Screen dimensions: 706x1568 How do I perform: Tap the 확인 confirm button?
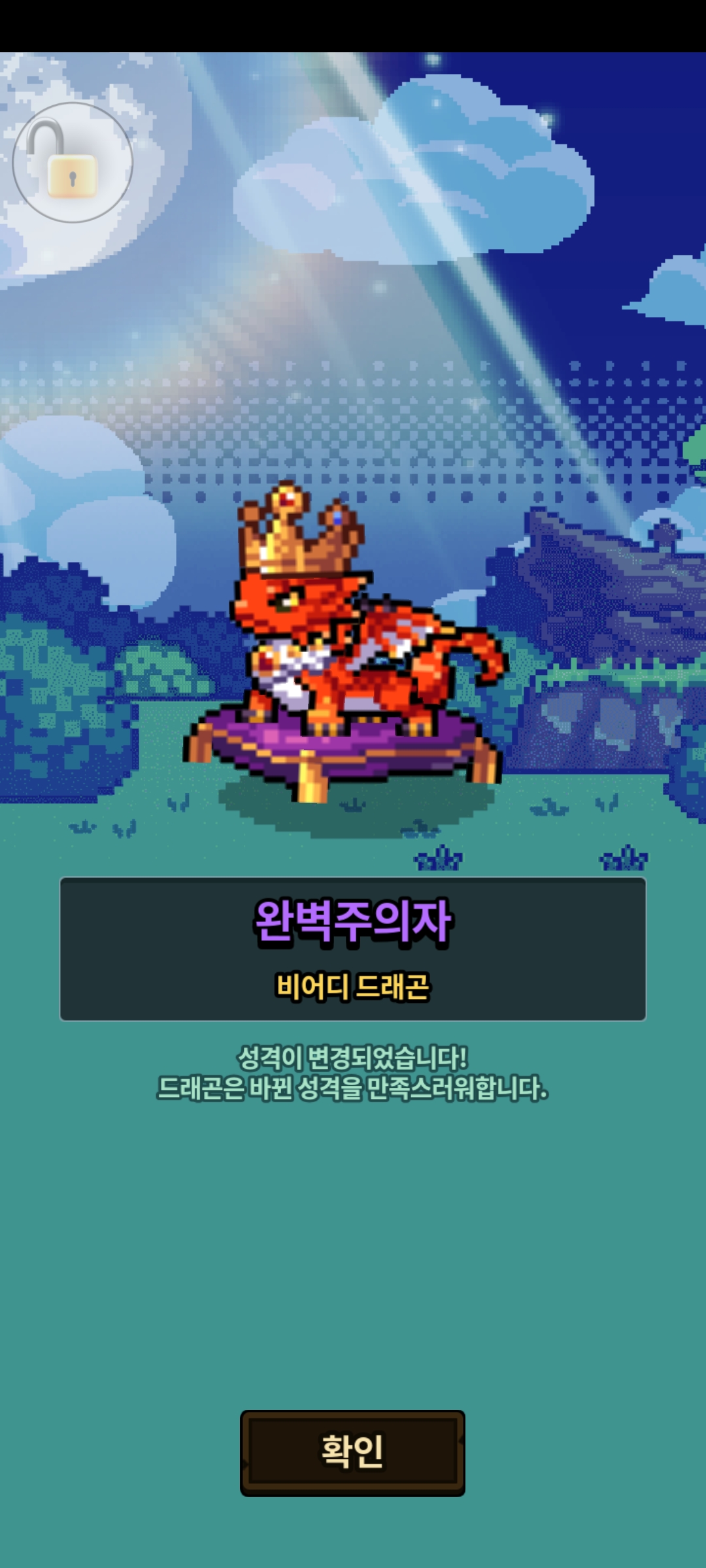pos(352,1453)
